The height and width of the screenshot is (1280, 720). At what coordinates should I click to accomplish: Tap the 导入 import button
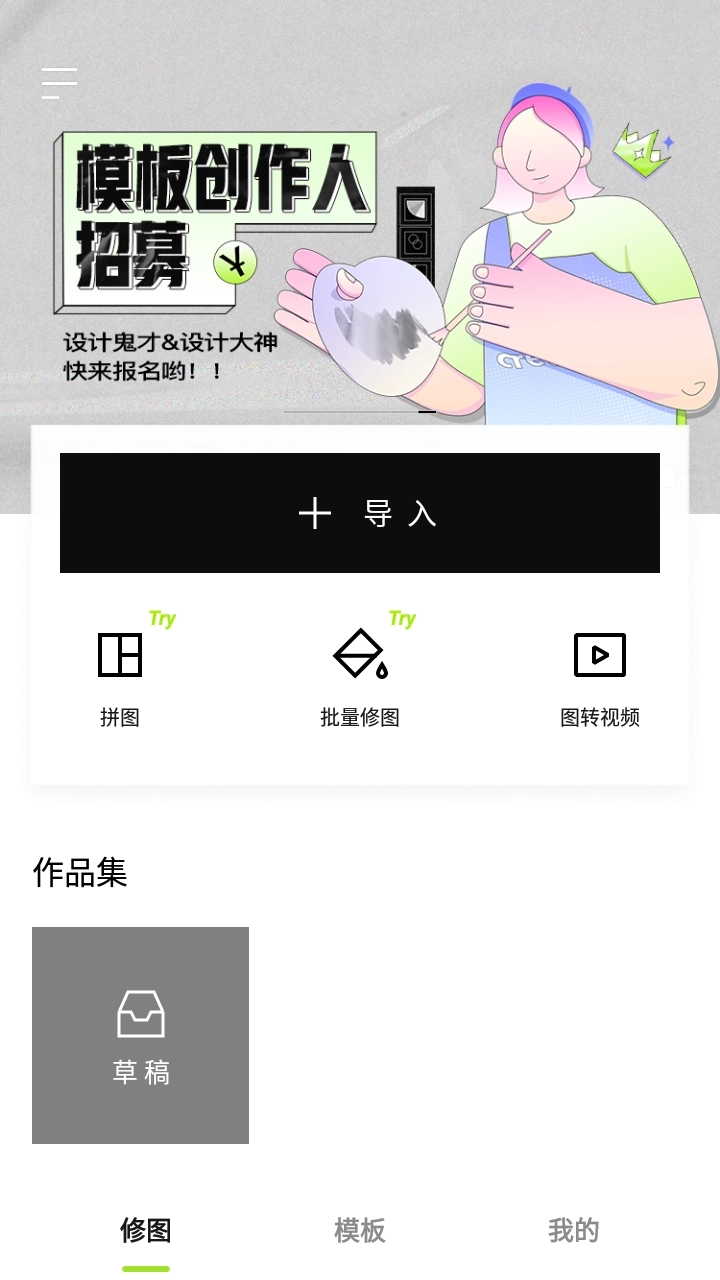[x=360, y=513]
